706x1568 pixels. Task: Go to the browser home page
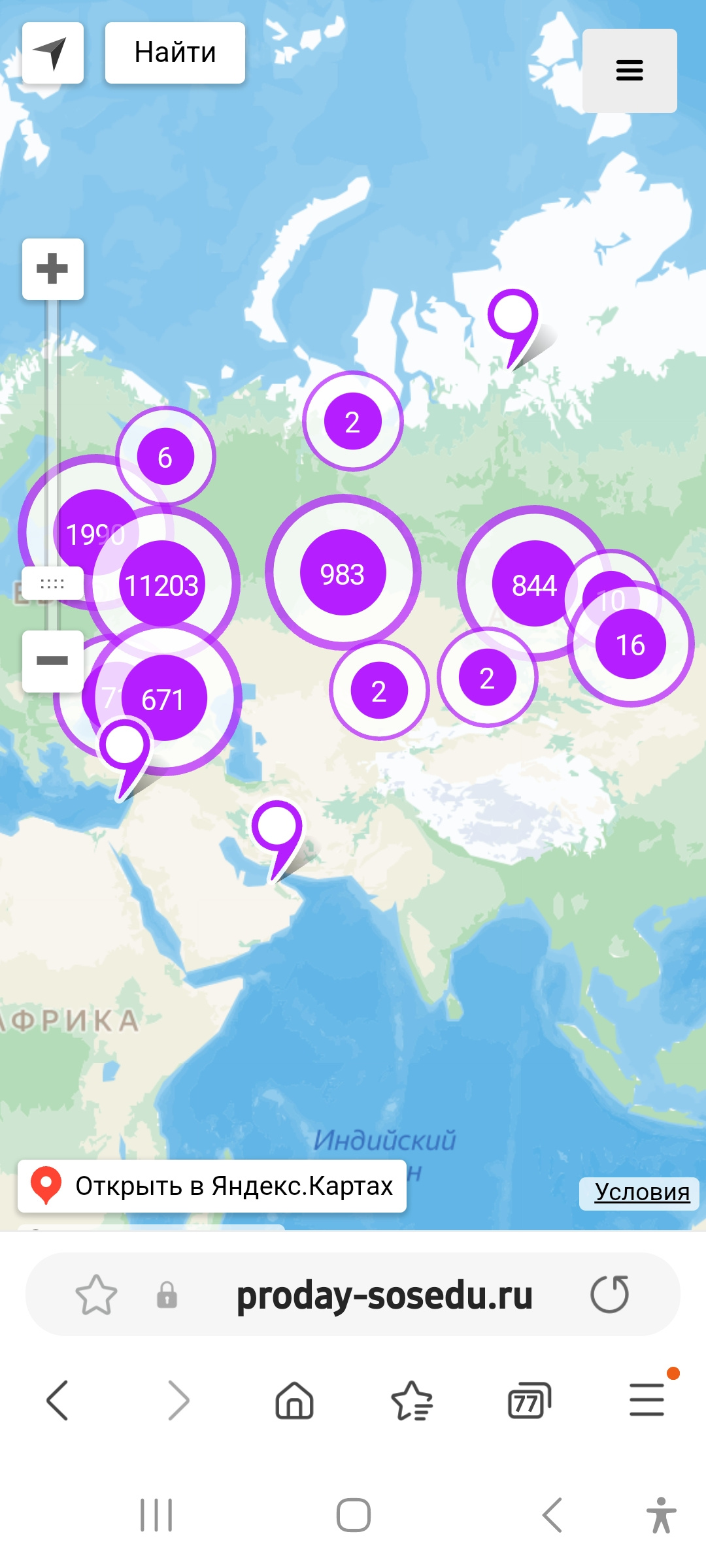295,1401
